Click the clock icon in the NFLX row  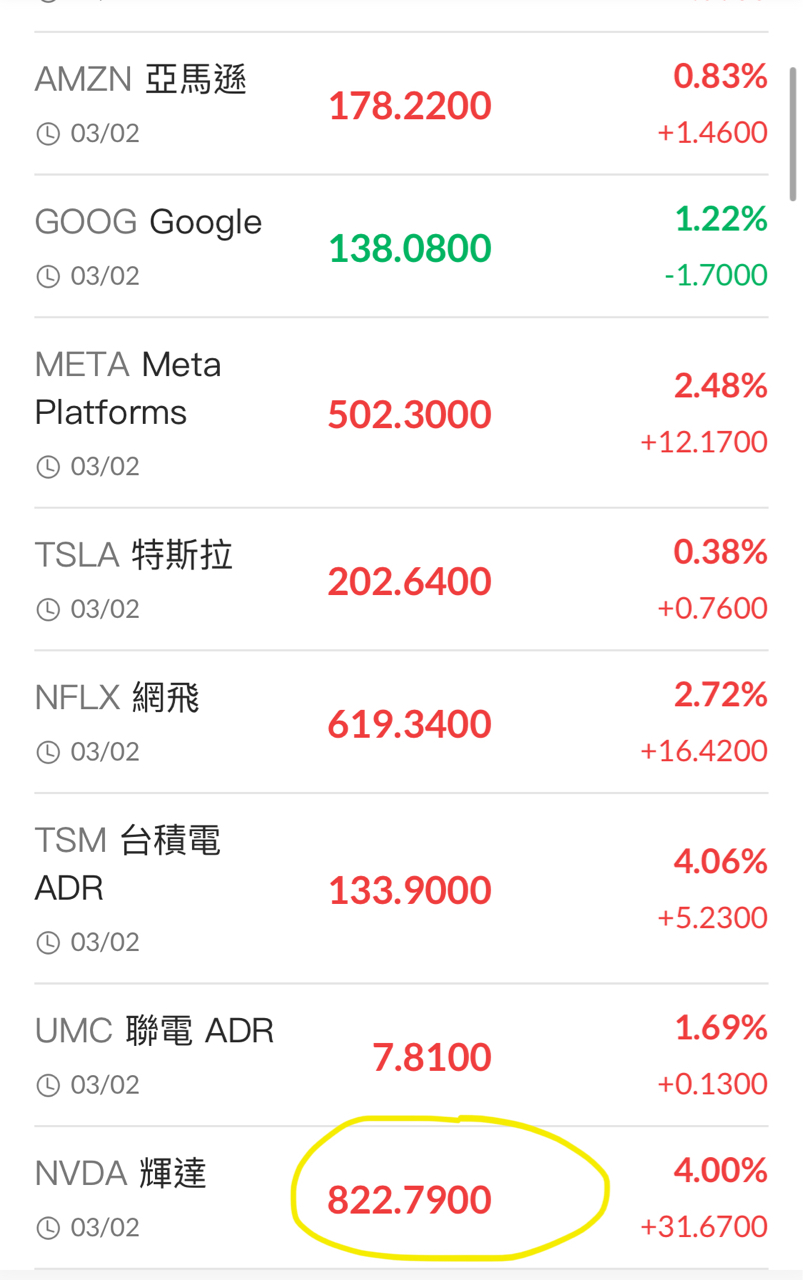pos(45,751)
